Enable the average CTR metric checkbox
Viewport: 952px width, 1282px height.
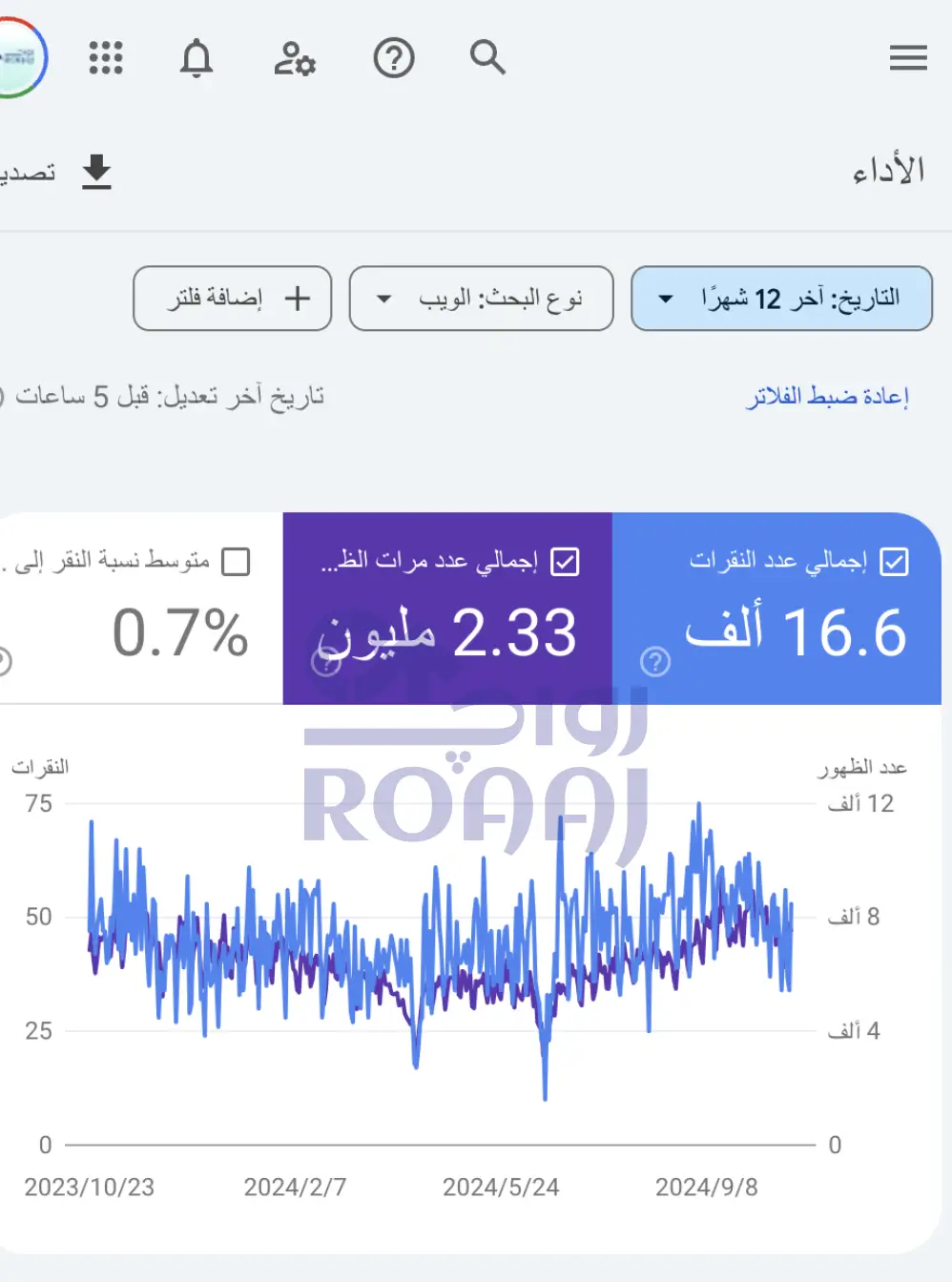click(236, 562)
